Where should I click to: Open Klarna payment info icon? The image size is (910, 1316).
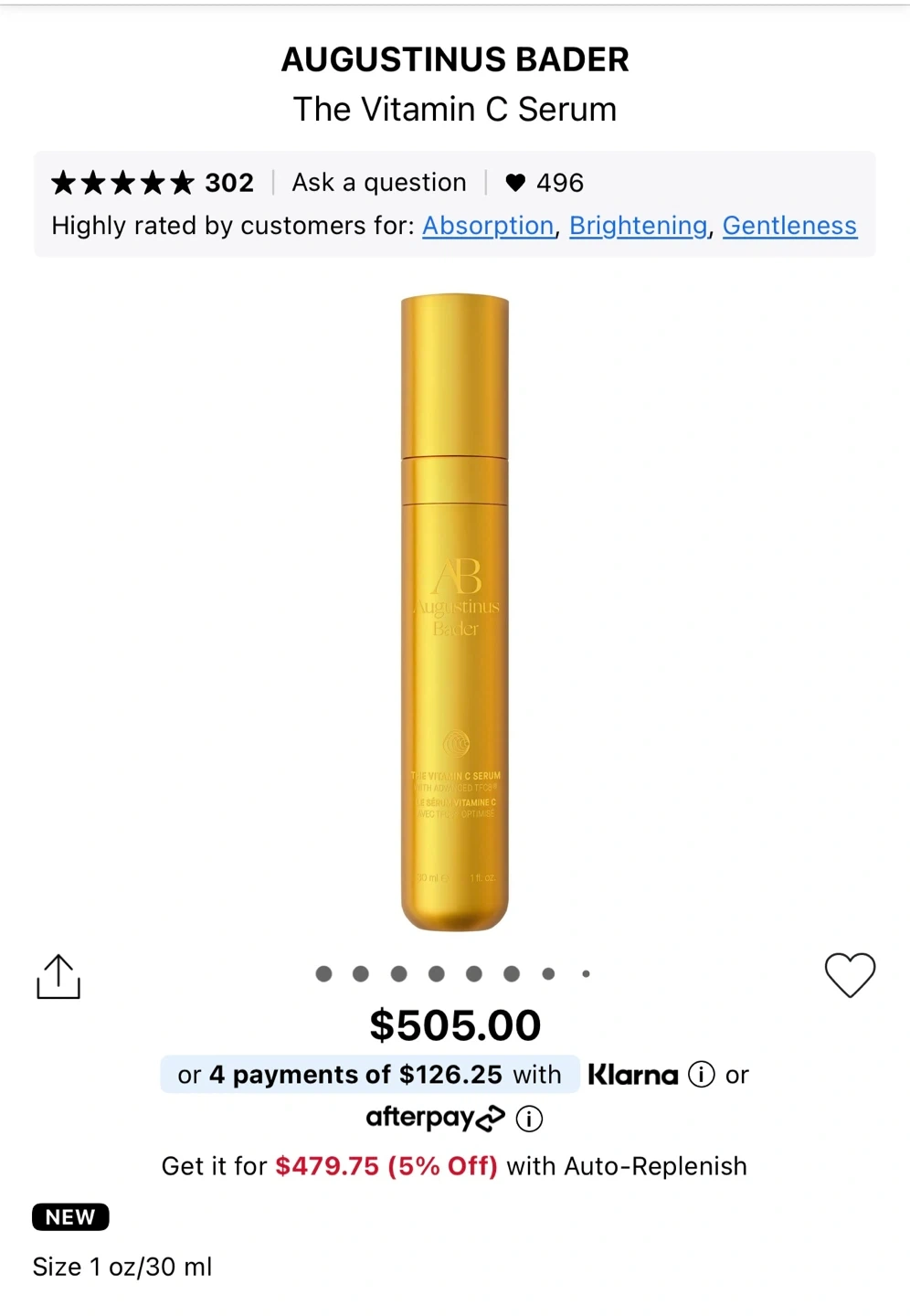[x=701, y=1075]
